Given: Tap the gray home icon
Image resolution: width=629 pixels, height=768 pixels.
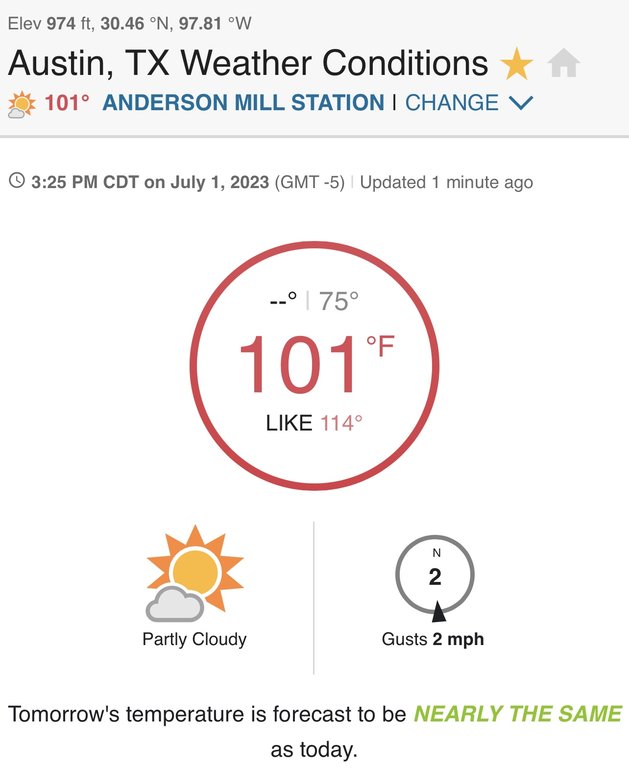Looking at the screenshot, I should coord(564,65).
